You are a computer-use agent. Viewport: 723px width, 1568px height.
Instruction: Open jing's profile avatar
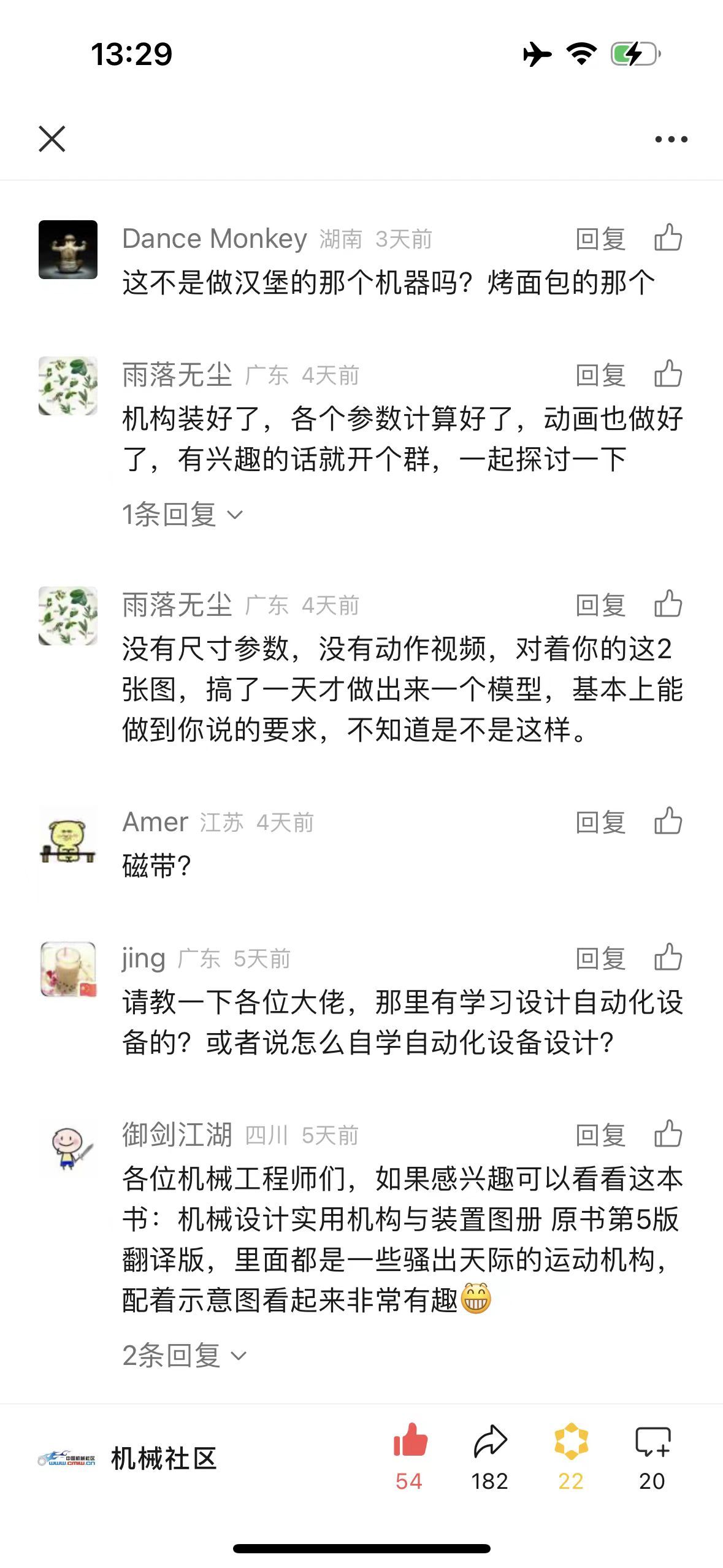tap(68, 969)
